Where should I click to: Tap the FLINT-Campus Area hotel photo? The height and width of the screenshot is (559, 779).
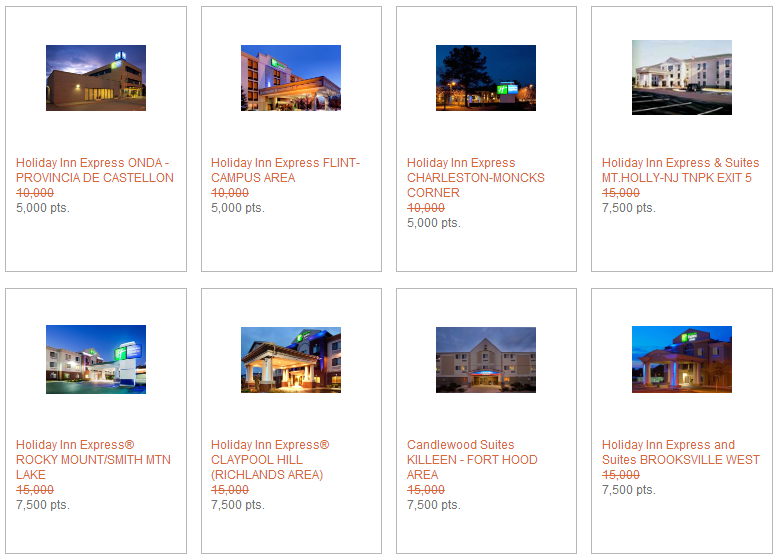point(291,77)
